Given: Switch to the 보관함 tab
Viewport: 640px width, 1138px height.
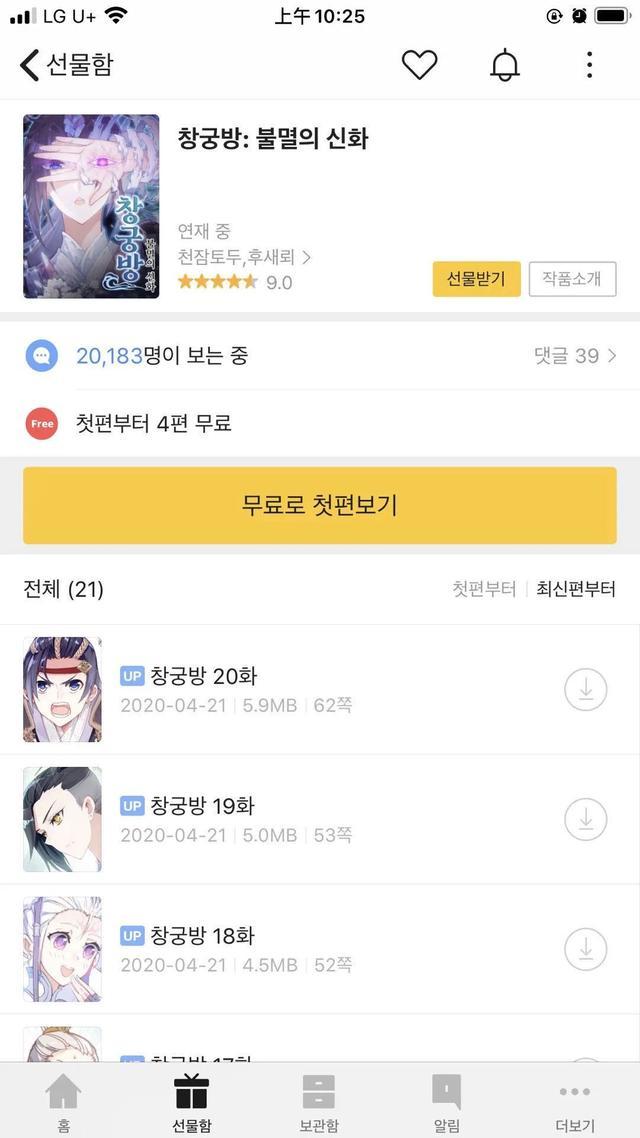Looking at the screenshot, I should click(319, 1102).
